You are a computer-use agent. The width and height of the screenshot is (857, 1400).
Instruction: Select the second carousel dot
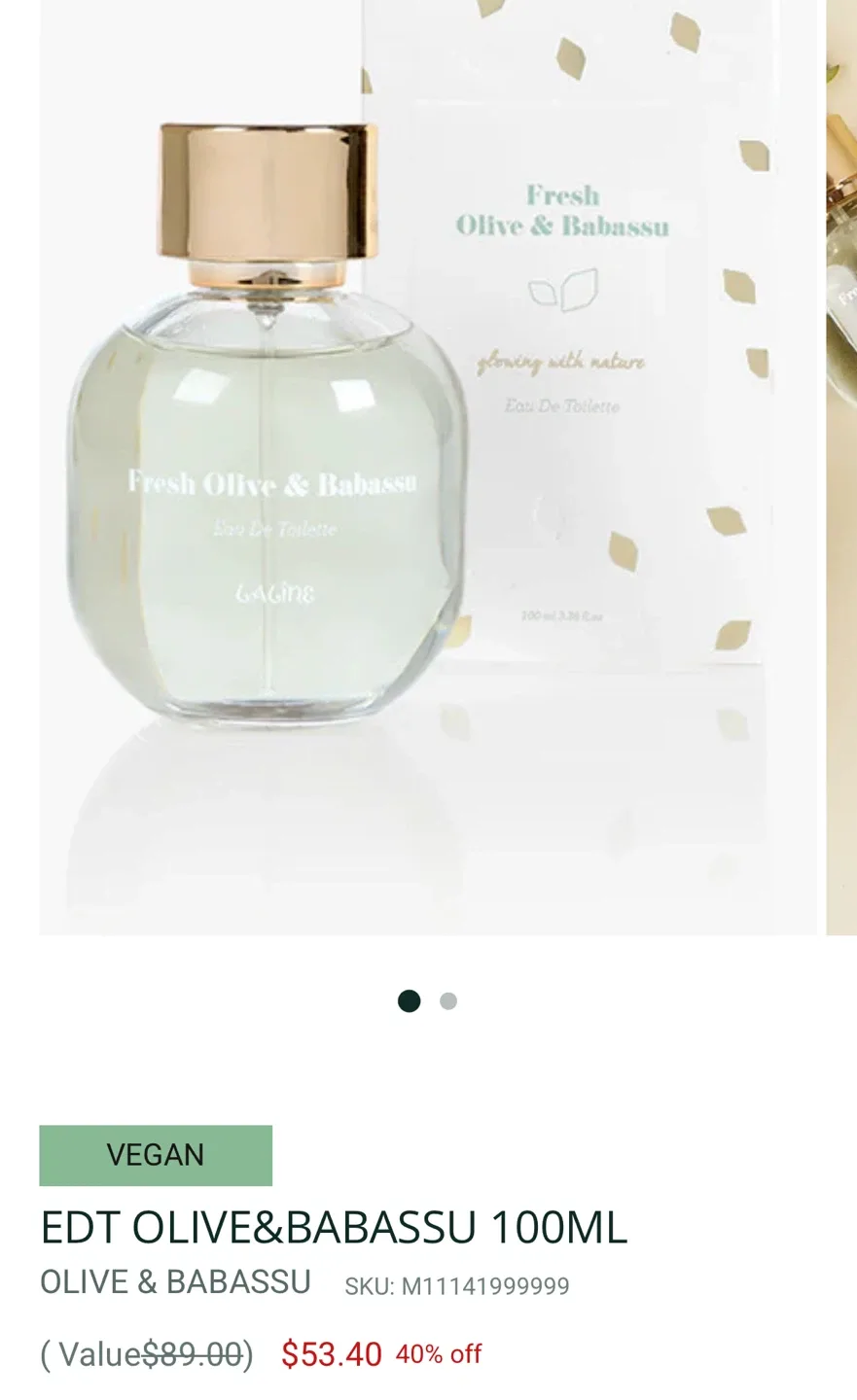coord(448,1000)
